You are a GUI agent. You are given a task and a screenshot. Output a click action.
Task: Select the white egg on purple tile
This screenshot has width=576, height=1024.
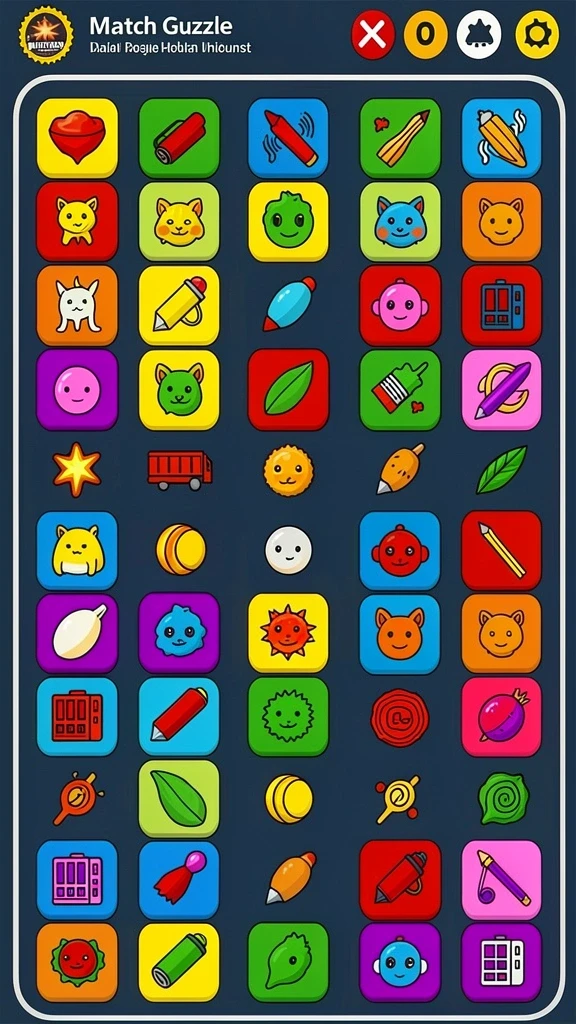[77, 633]
